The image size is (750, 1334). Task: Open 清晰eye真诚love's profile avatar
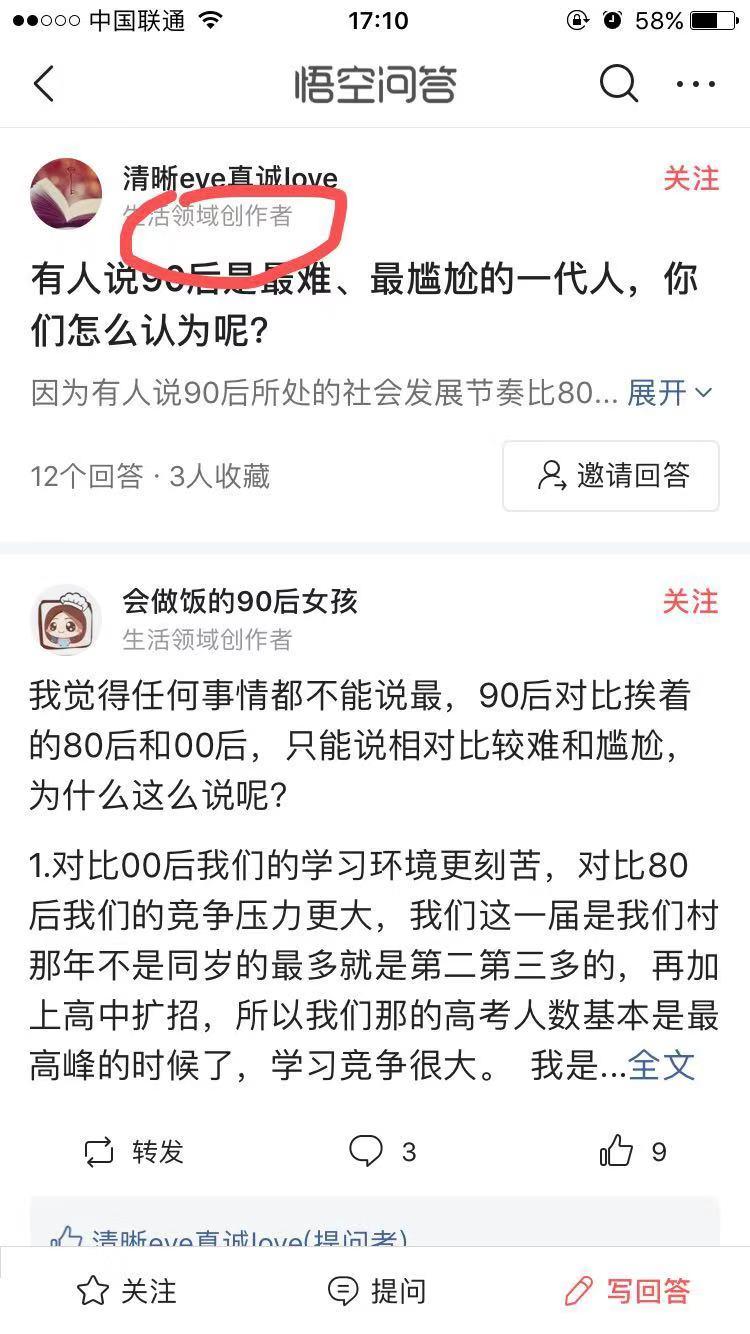tap(66, 194)
